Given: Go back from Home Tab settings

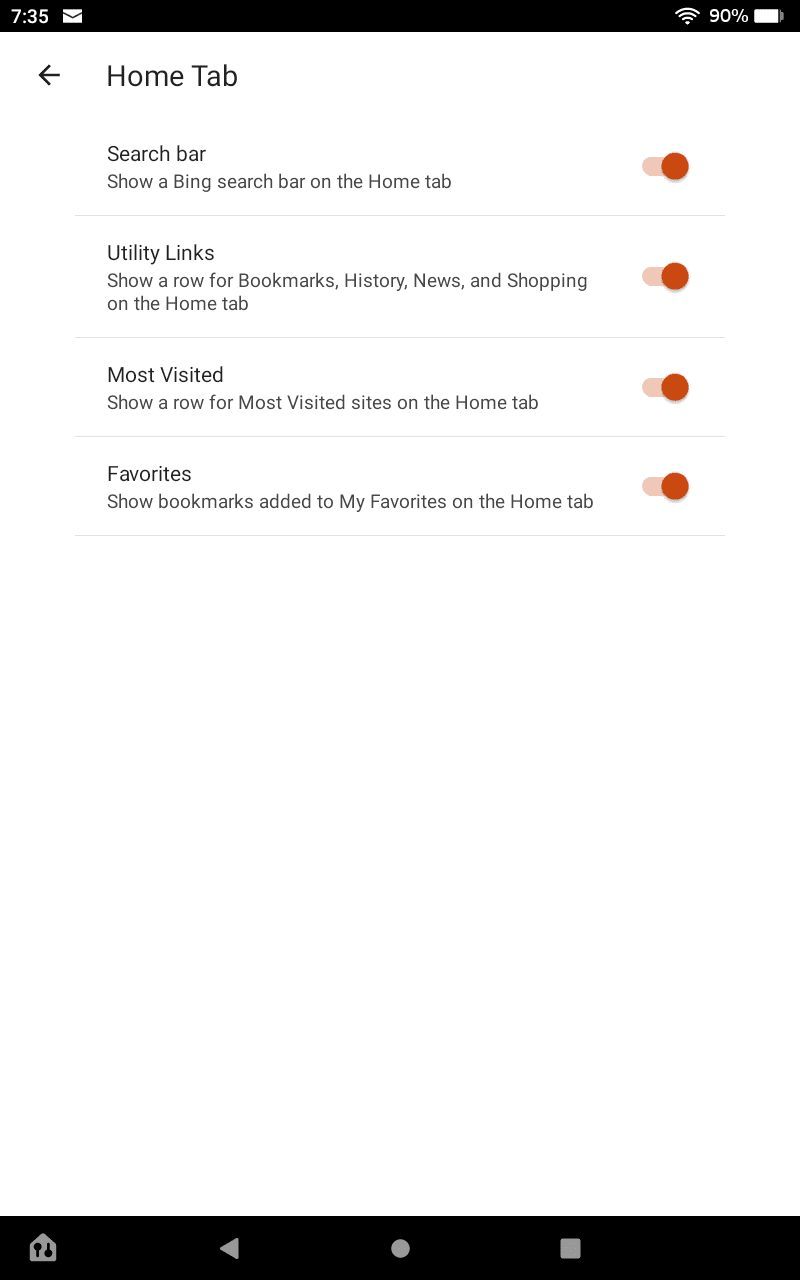Looking at the screenshot, I should (49, 75).
